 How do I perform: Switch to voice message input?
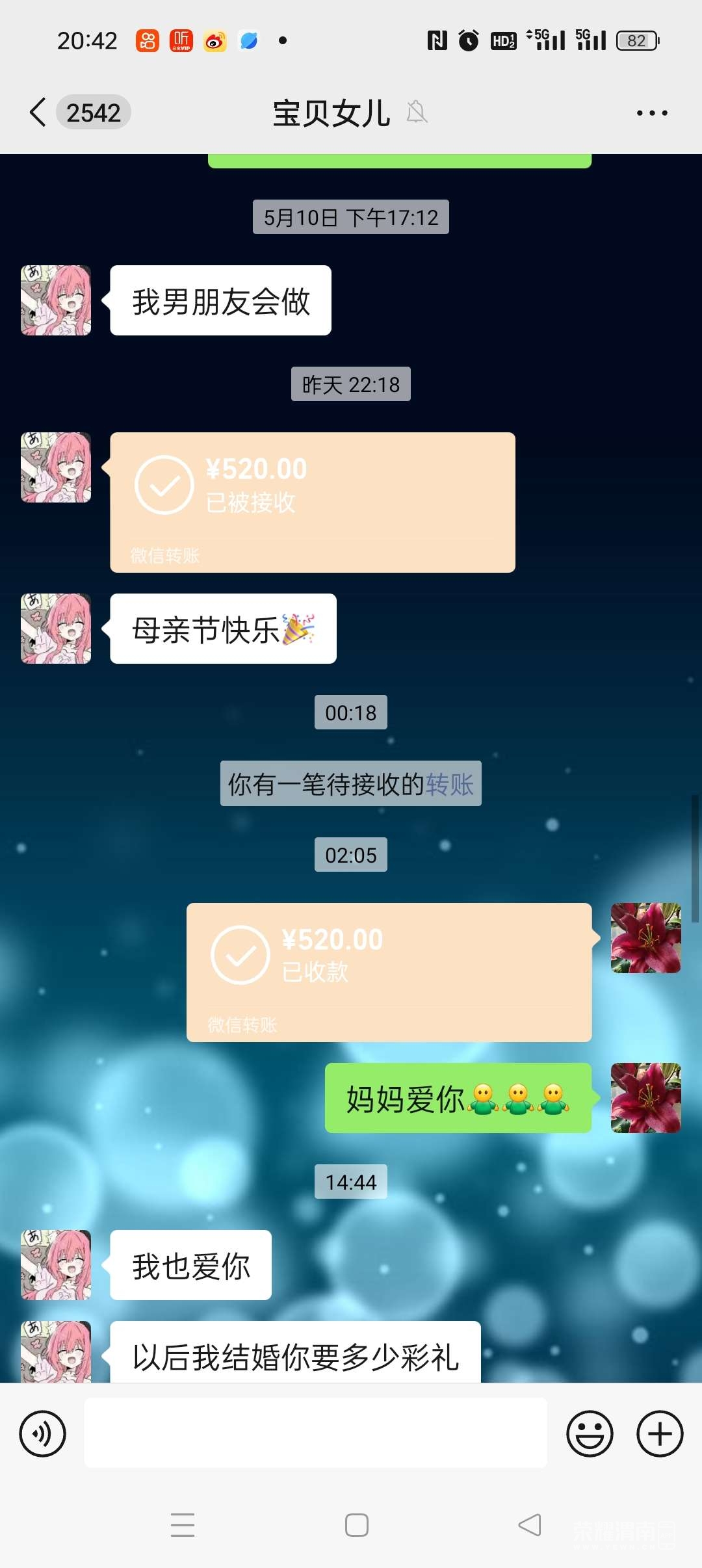[x=43, y=1433]
